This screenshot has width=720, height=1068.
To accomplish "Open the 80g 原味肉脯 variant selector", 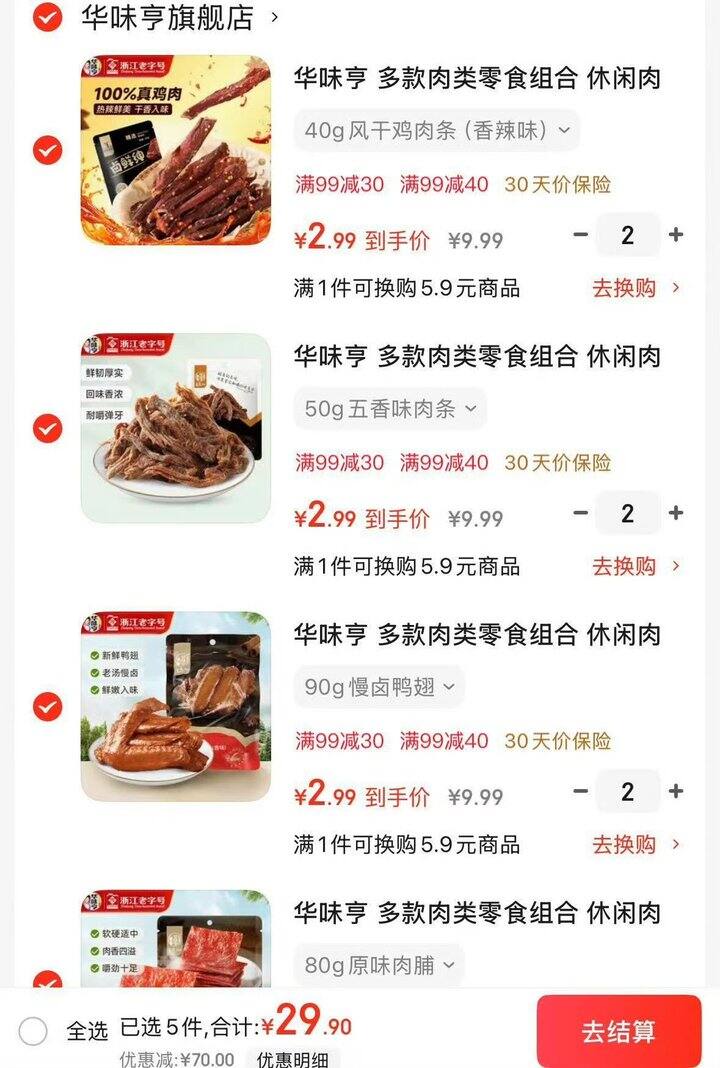I will (379, 965).
